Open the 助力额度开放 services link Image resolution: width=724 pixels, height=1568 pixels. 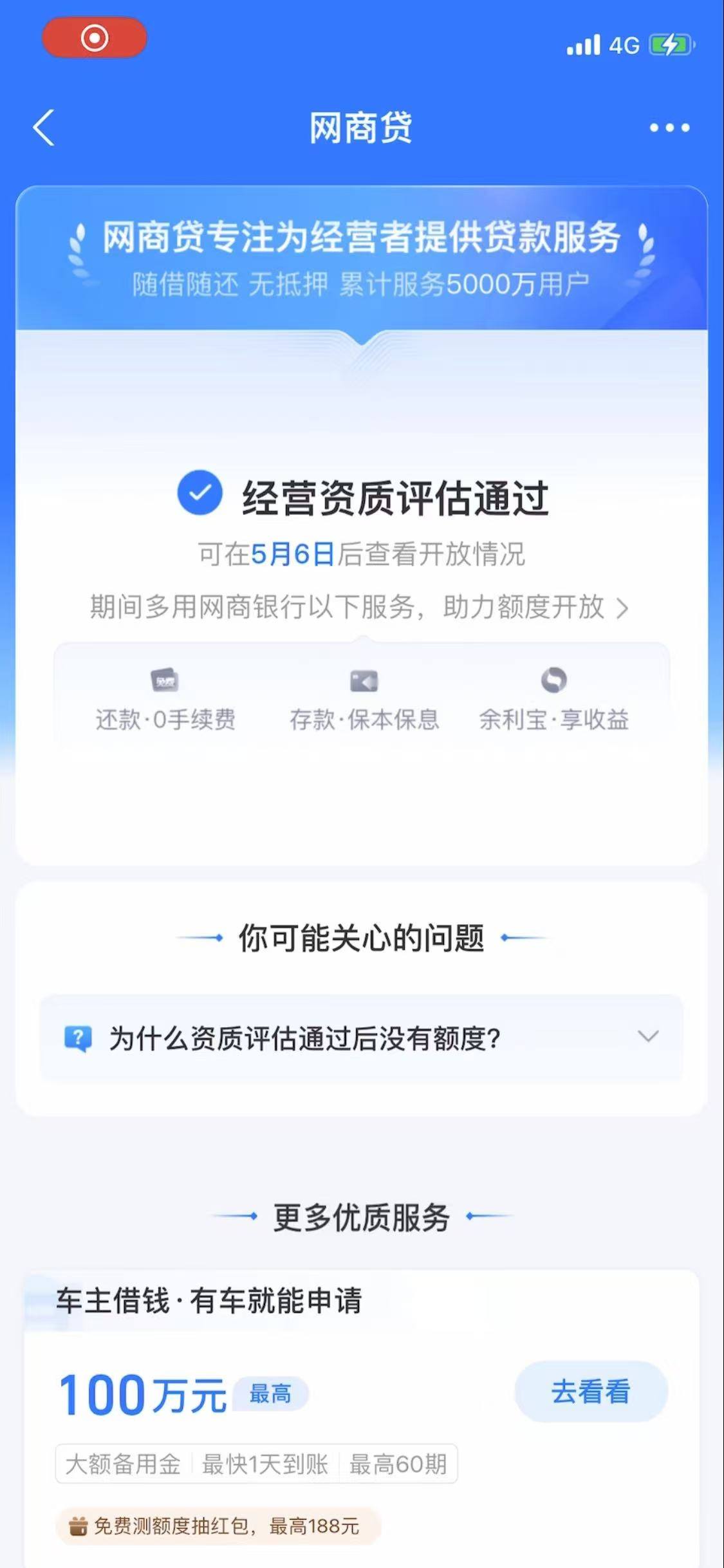click(360, 607)
